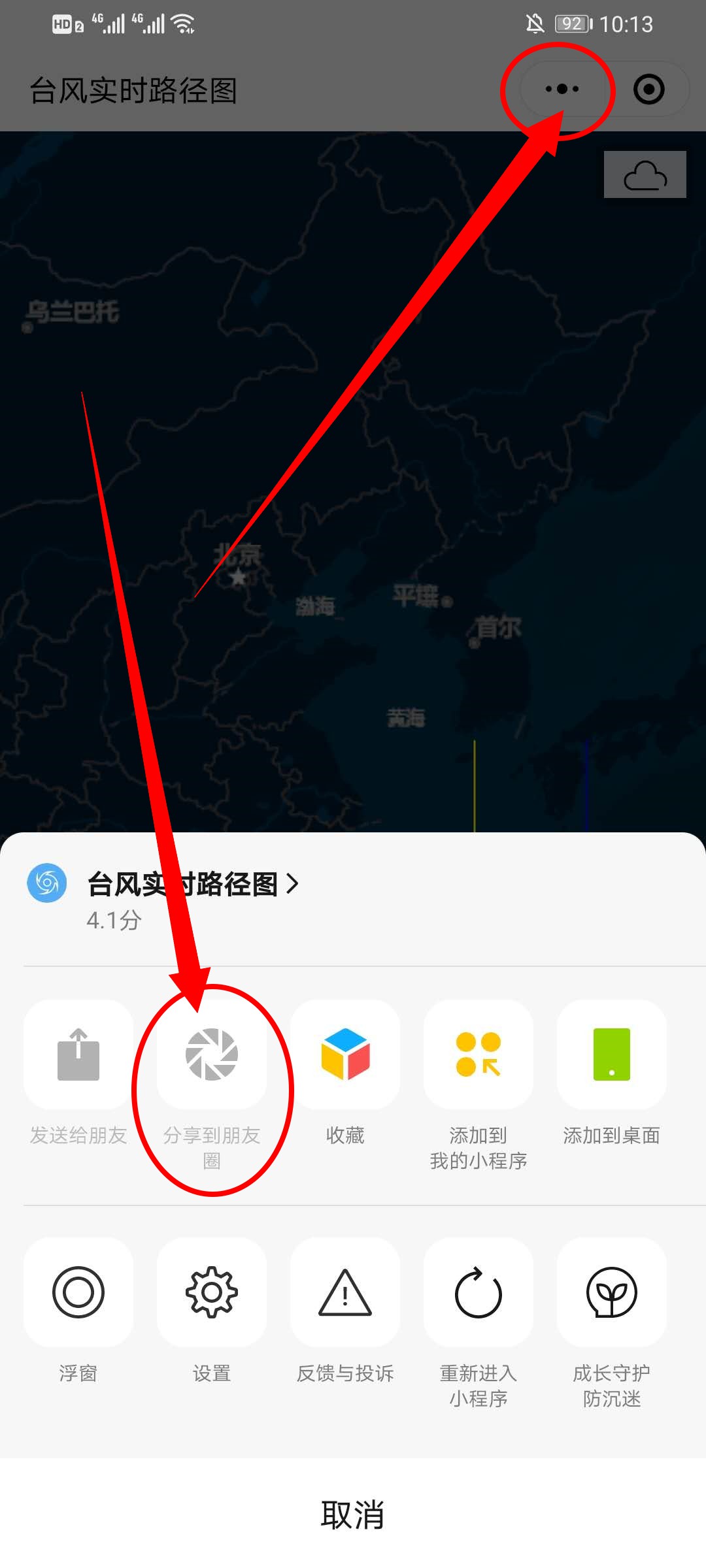The width and height of the screenshot is (706, 1568).
Task: Share via 分享到朋友圈
Action: click(x=211, y=1054)
